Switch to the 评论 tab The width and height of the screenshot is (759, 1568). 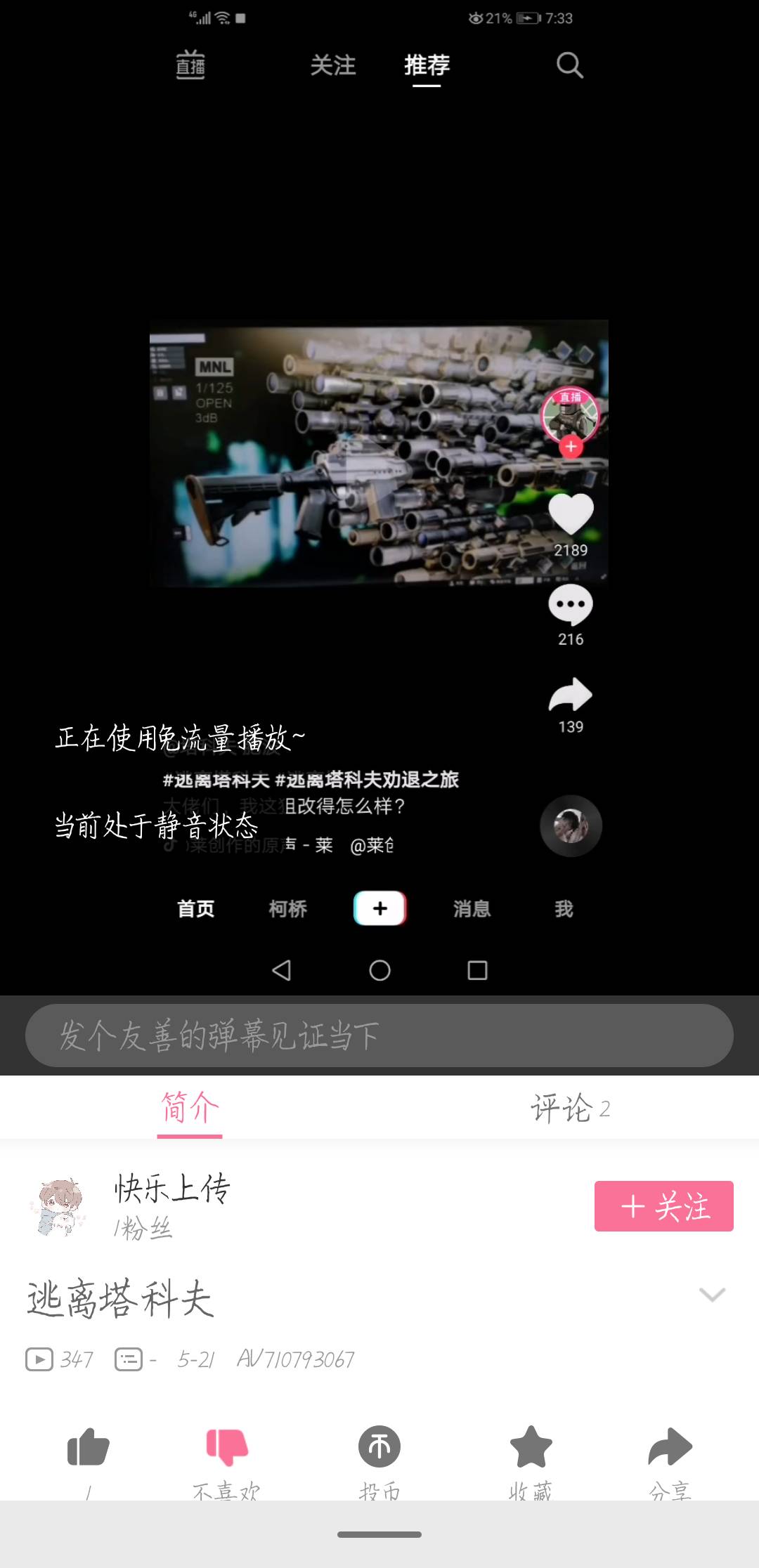coord(569,1108)
